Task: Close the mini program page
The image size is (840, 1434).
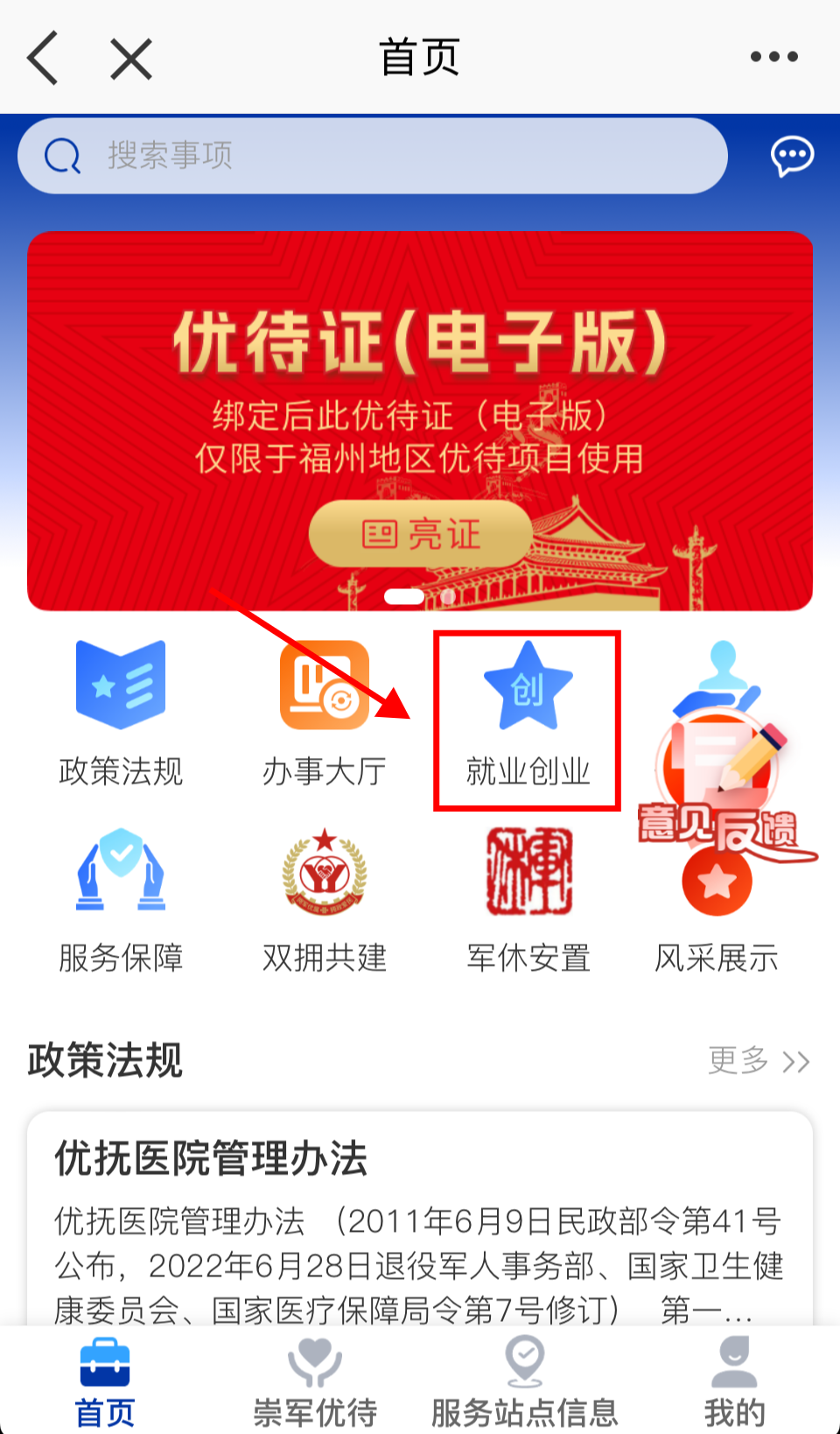Action: click(131, 58)
